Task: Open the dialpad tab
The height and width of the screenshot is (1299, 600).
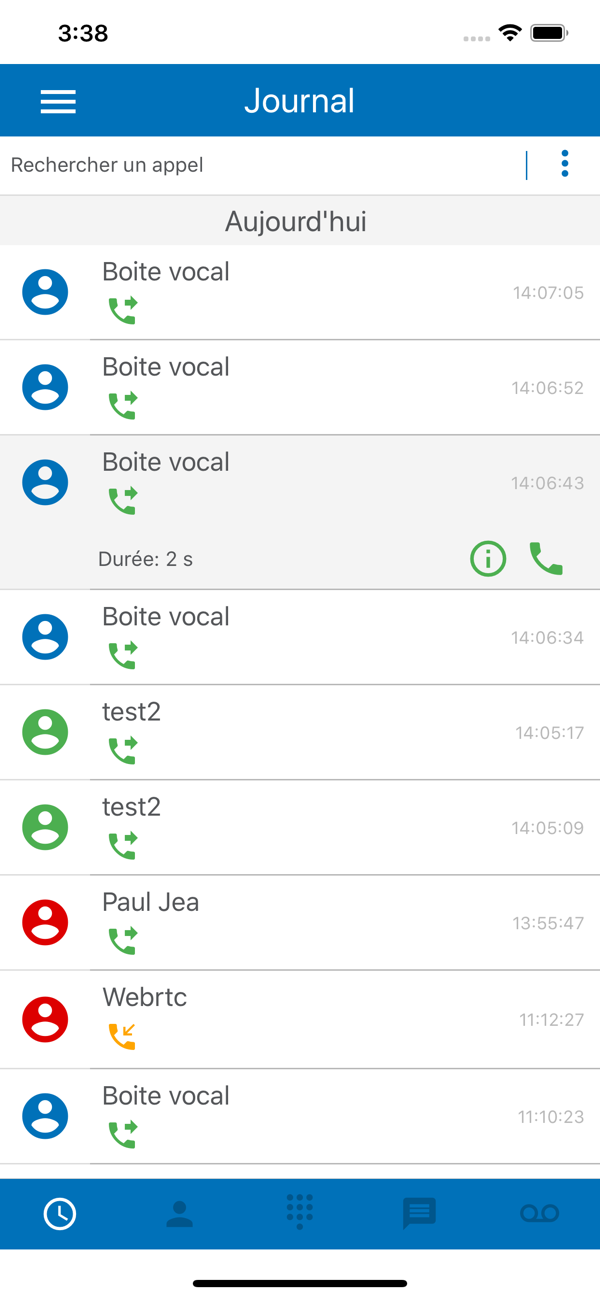Action: point(300,1211)
